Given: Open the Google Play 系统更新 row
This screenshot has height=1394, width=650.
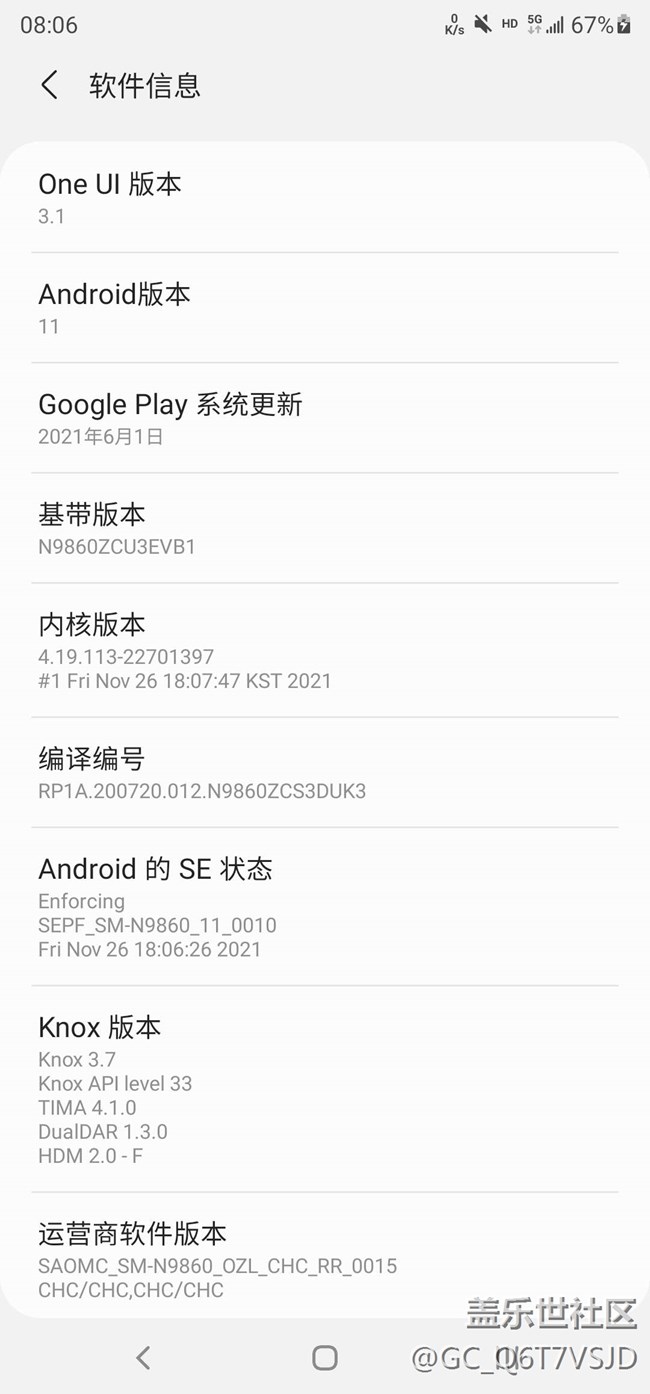Looking at the screenshot, I should (324, 418).
